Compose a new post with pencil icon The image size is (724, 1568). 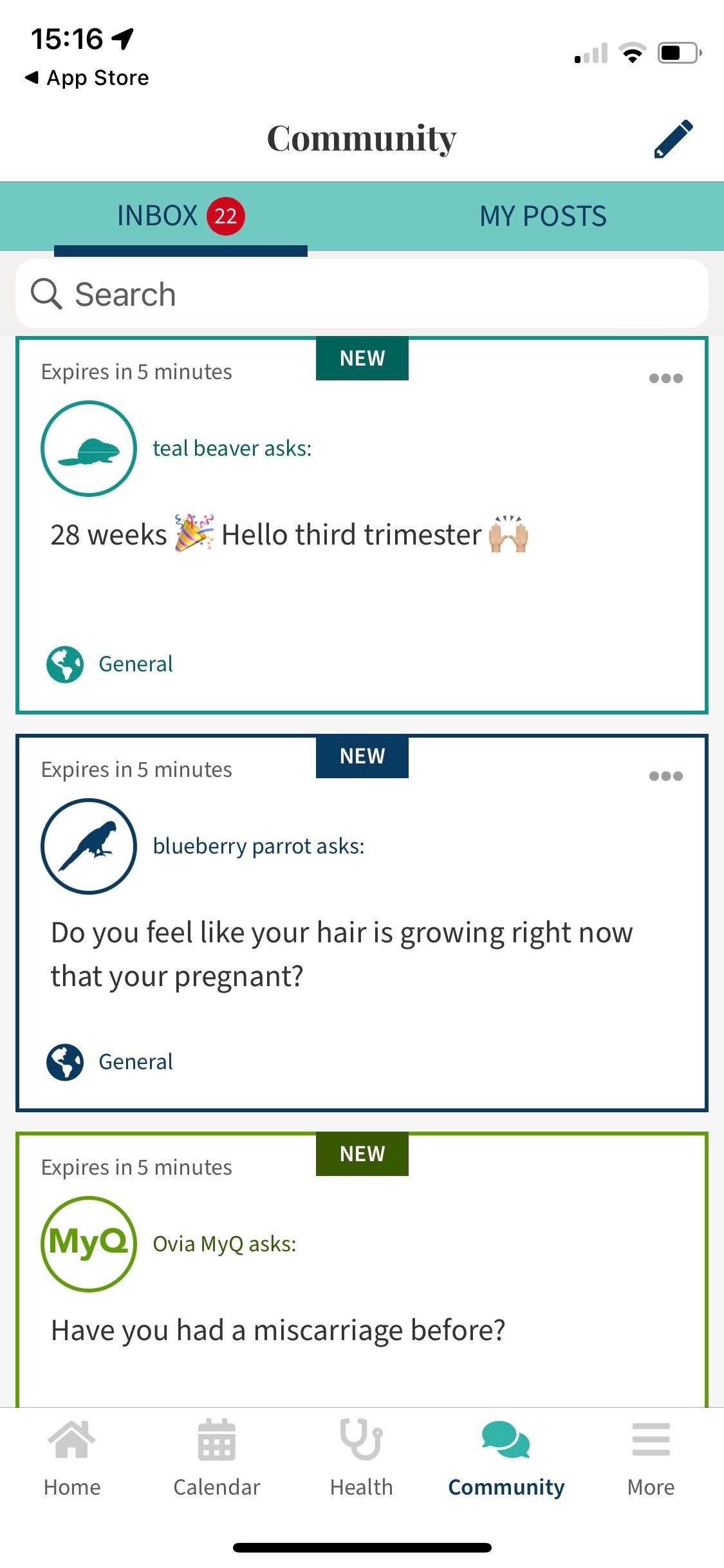point(673,138)
